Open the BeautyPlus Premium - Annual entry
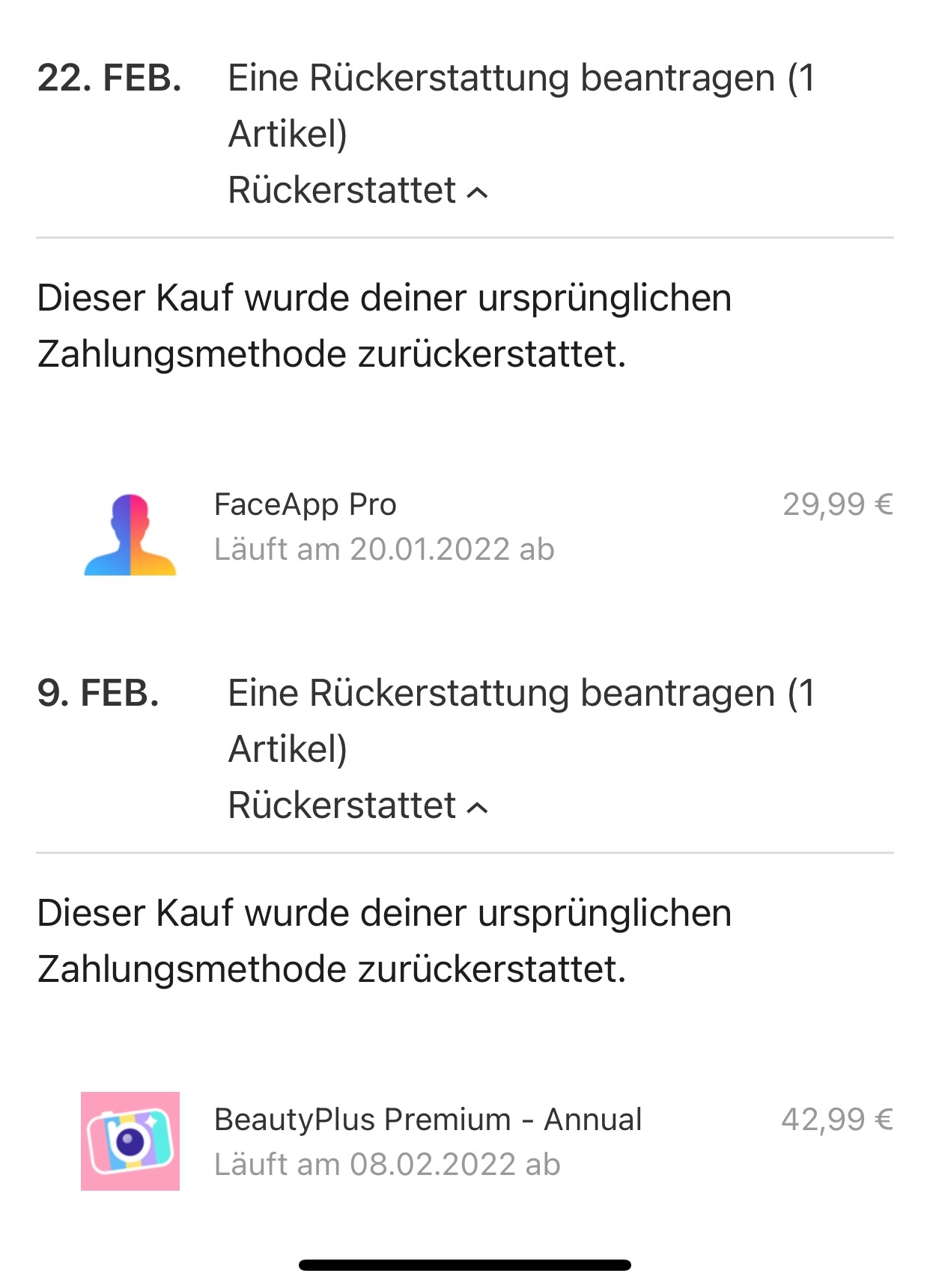Screen dimensions: 930x1288 tap(465, 1142)
